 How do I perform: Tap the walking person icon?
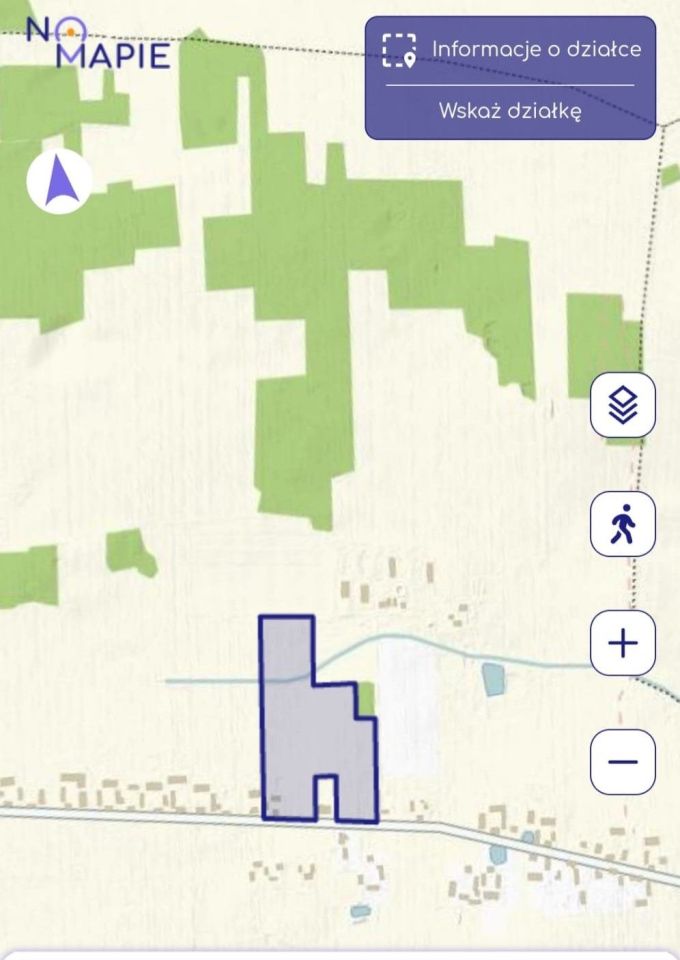tap(622, 523)
